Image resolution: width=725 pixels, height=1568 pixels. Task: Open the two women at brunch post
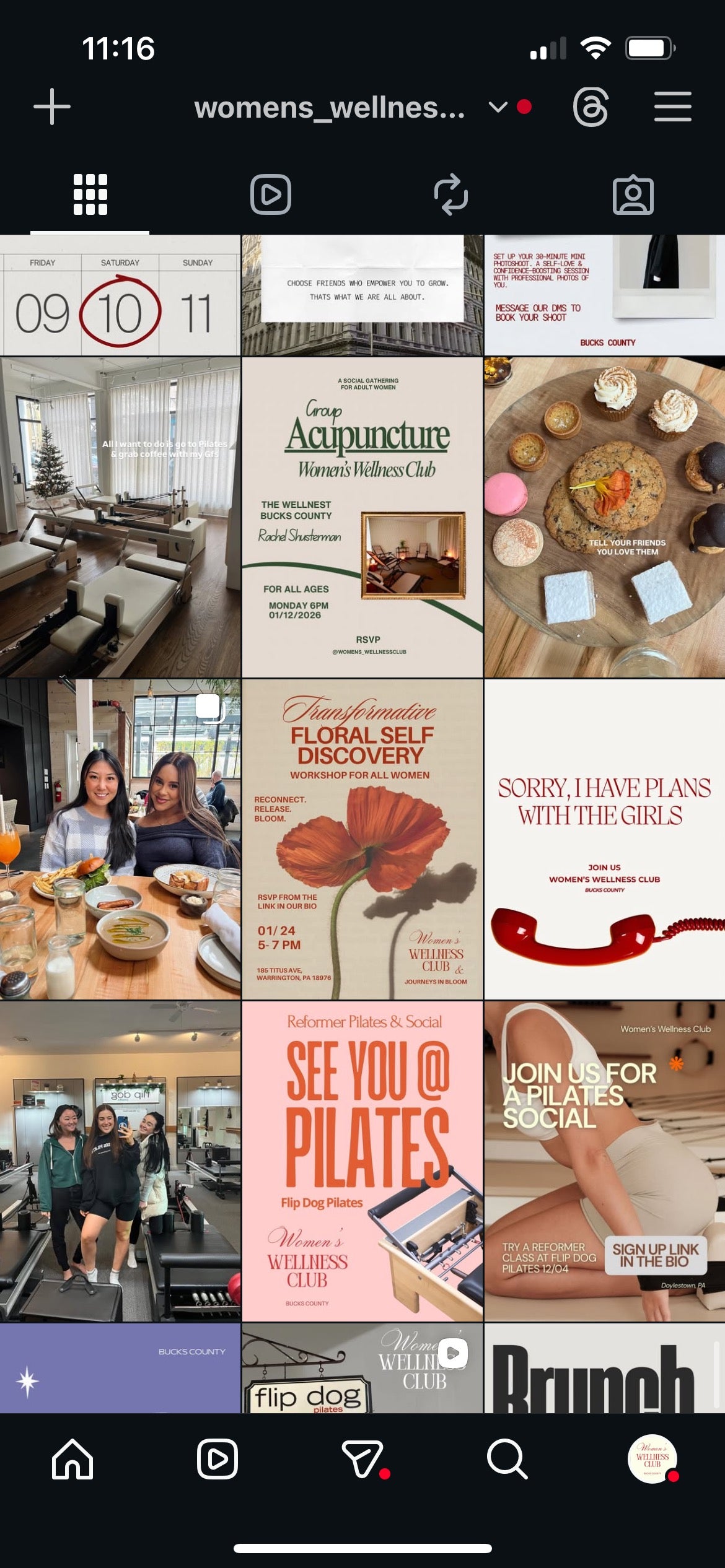(120, 839)
